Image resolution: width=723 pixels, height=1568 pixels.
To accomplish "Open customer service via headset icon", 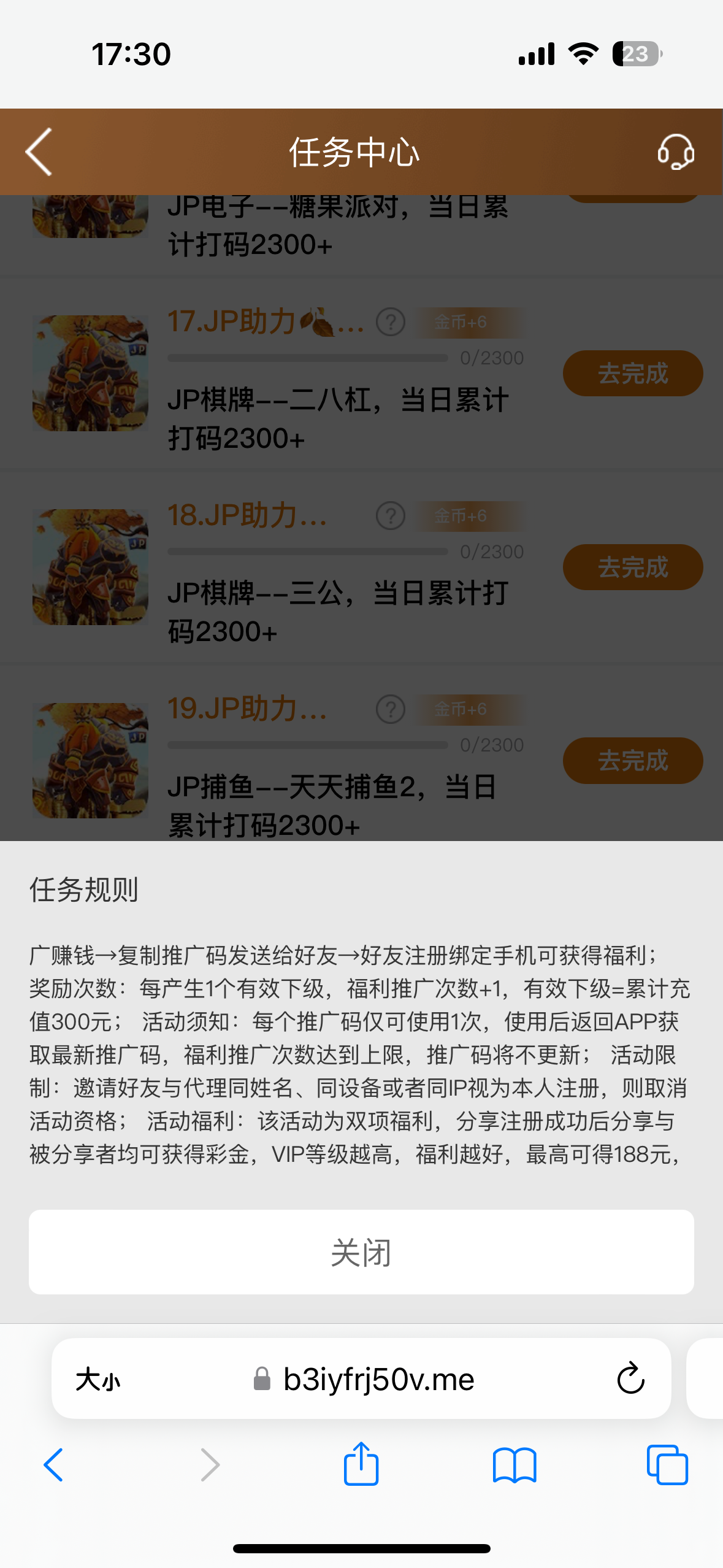I will [x=676, y=152].
